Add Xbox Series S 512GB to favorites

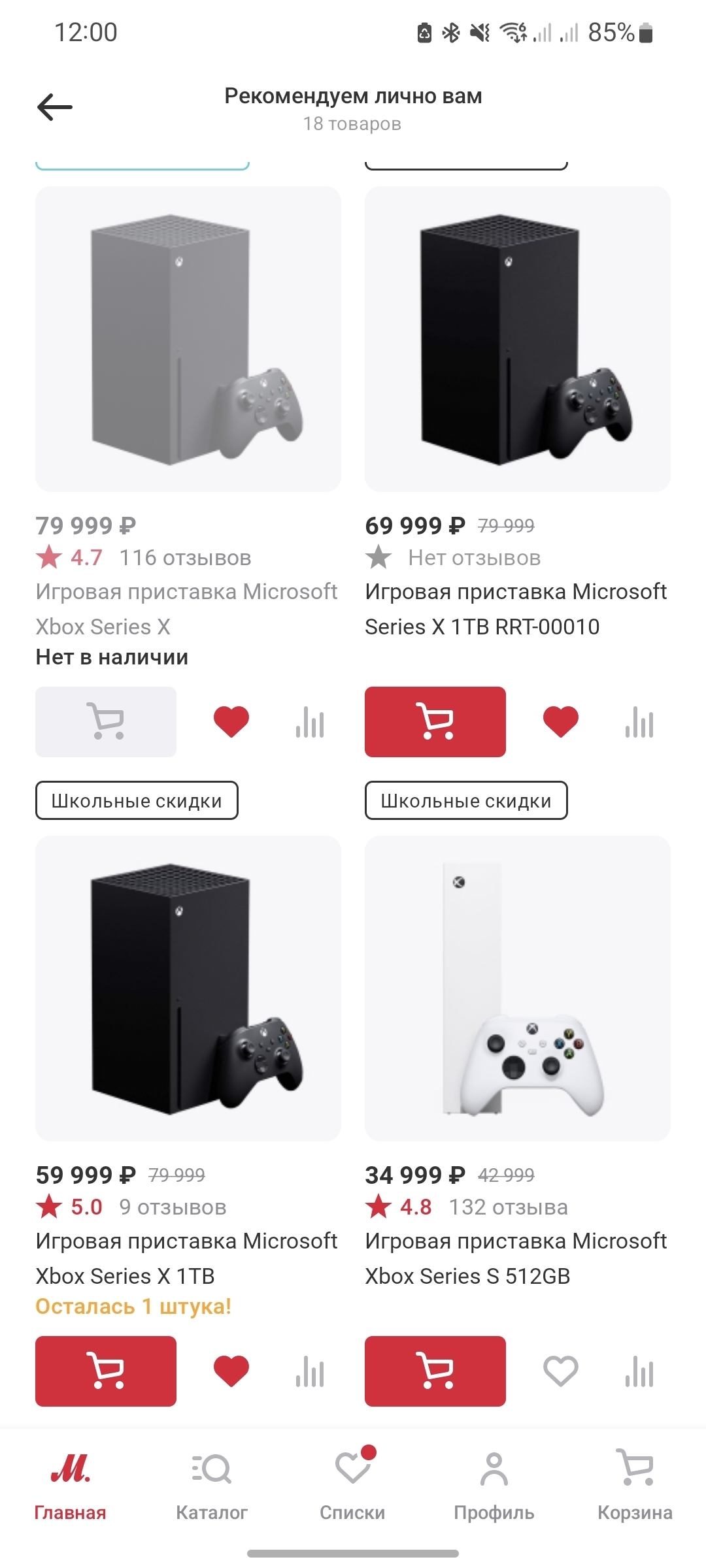click(561, 1371)
